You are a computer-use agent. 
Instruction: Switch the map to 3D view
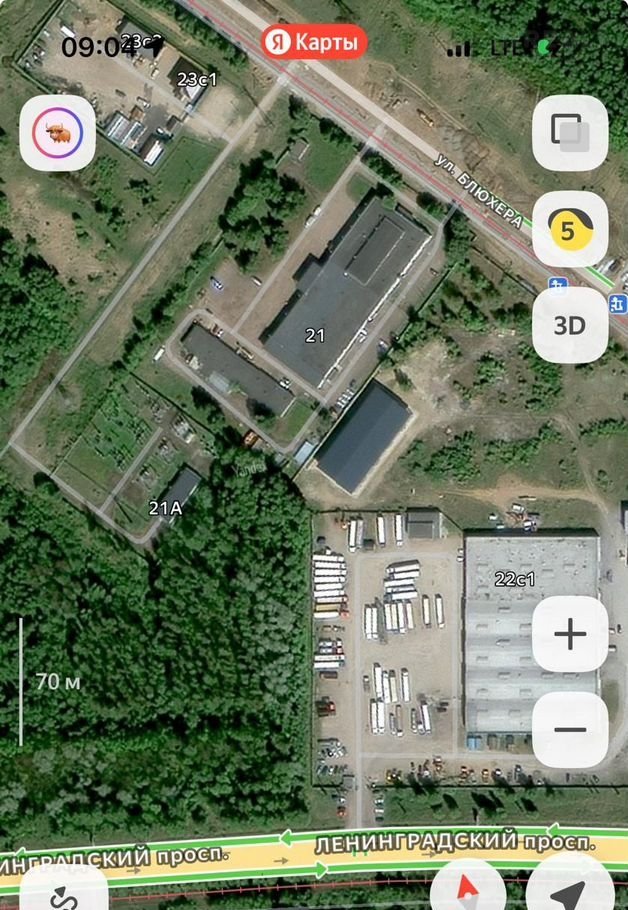(x=569, y=325)
